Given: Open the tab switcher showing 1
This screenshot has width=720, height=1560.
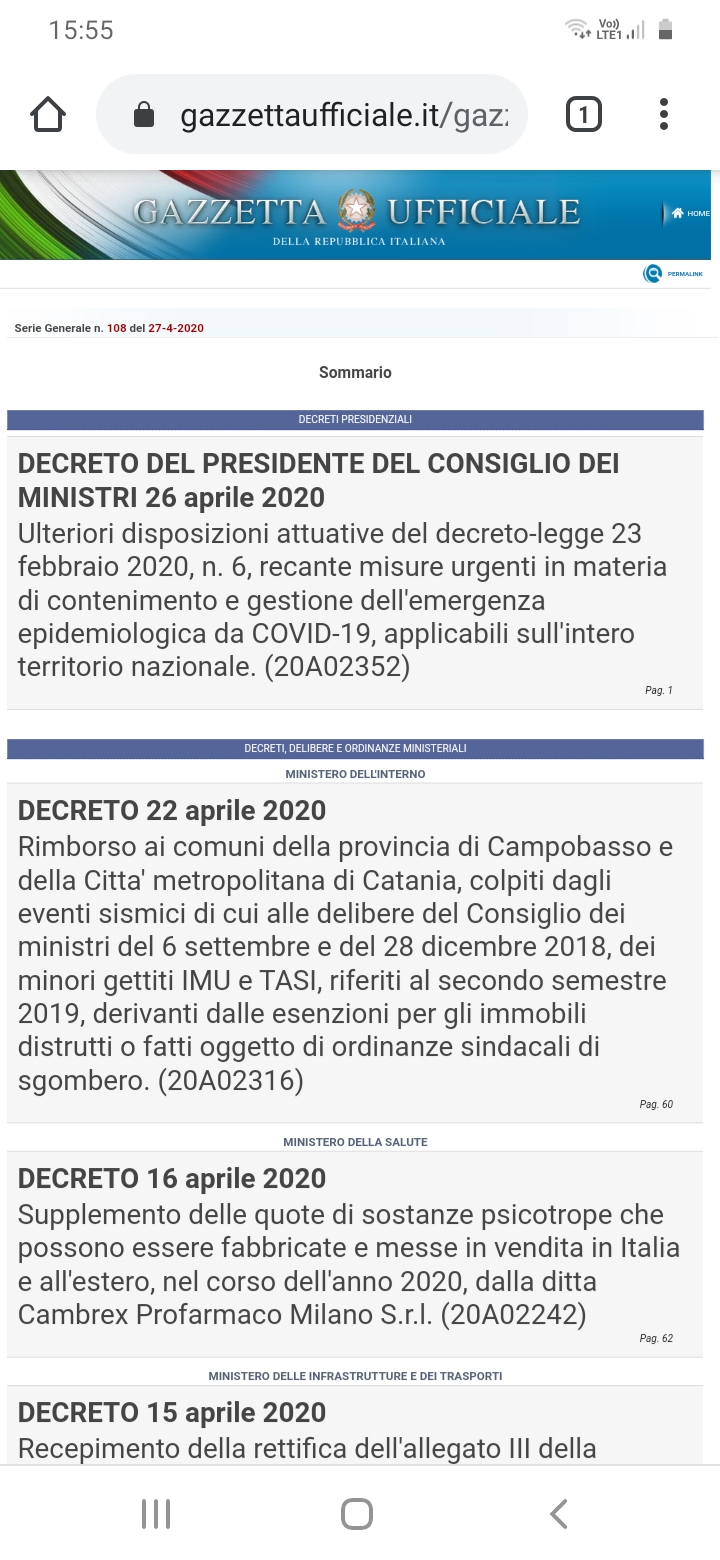Looking at the screenshot, I should click(584, 115).
